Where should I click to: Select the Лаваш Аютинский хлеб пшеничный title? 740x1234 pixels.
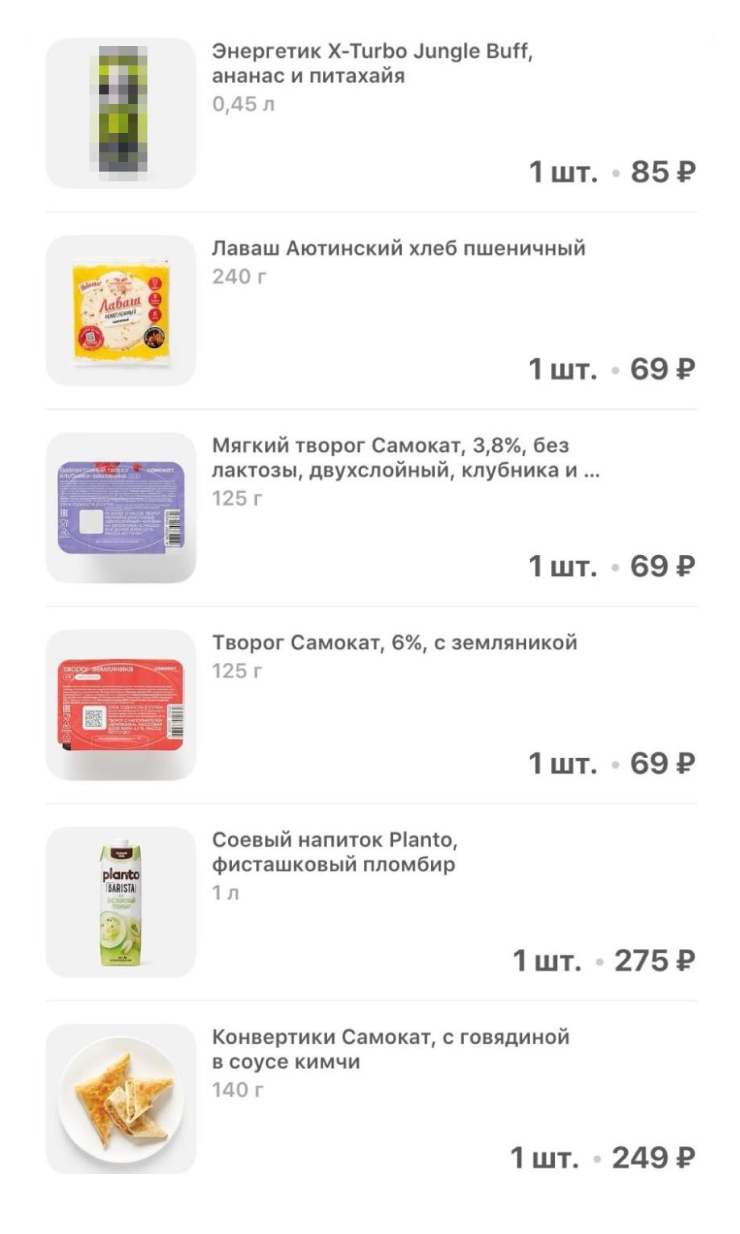[x=400, y=245]
